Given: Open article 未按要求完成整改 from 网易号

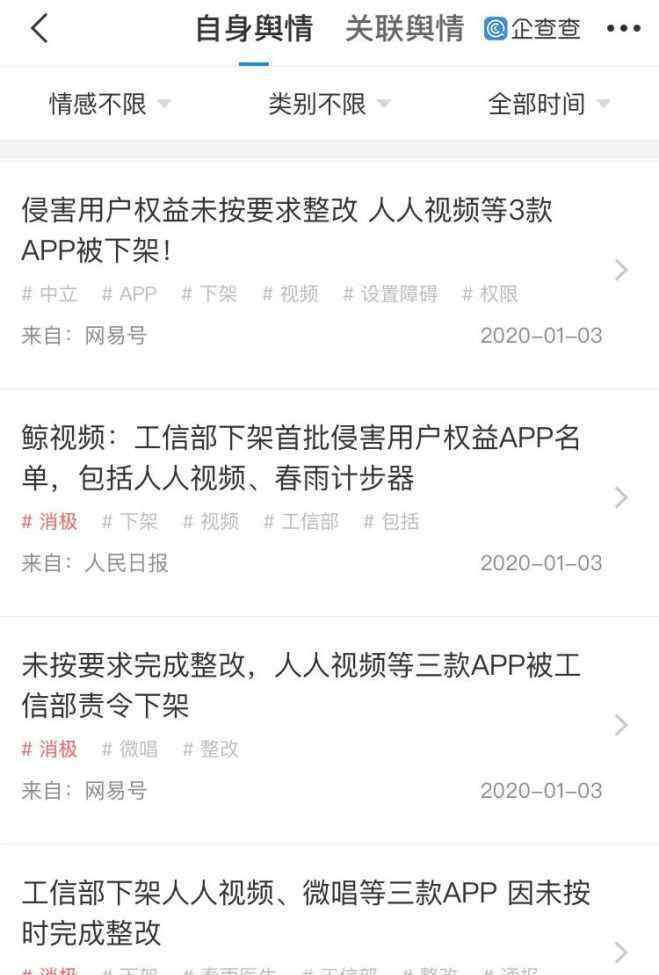Looking at the screenshot, I should [x=300, y=686].
